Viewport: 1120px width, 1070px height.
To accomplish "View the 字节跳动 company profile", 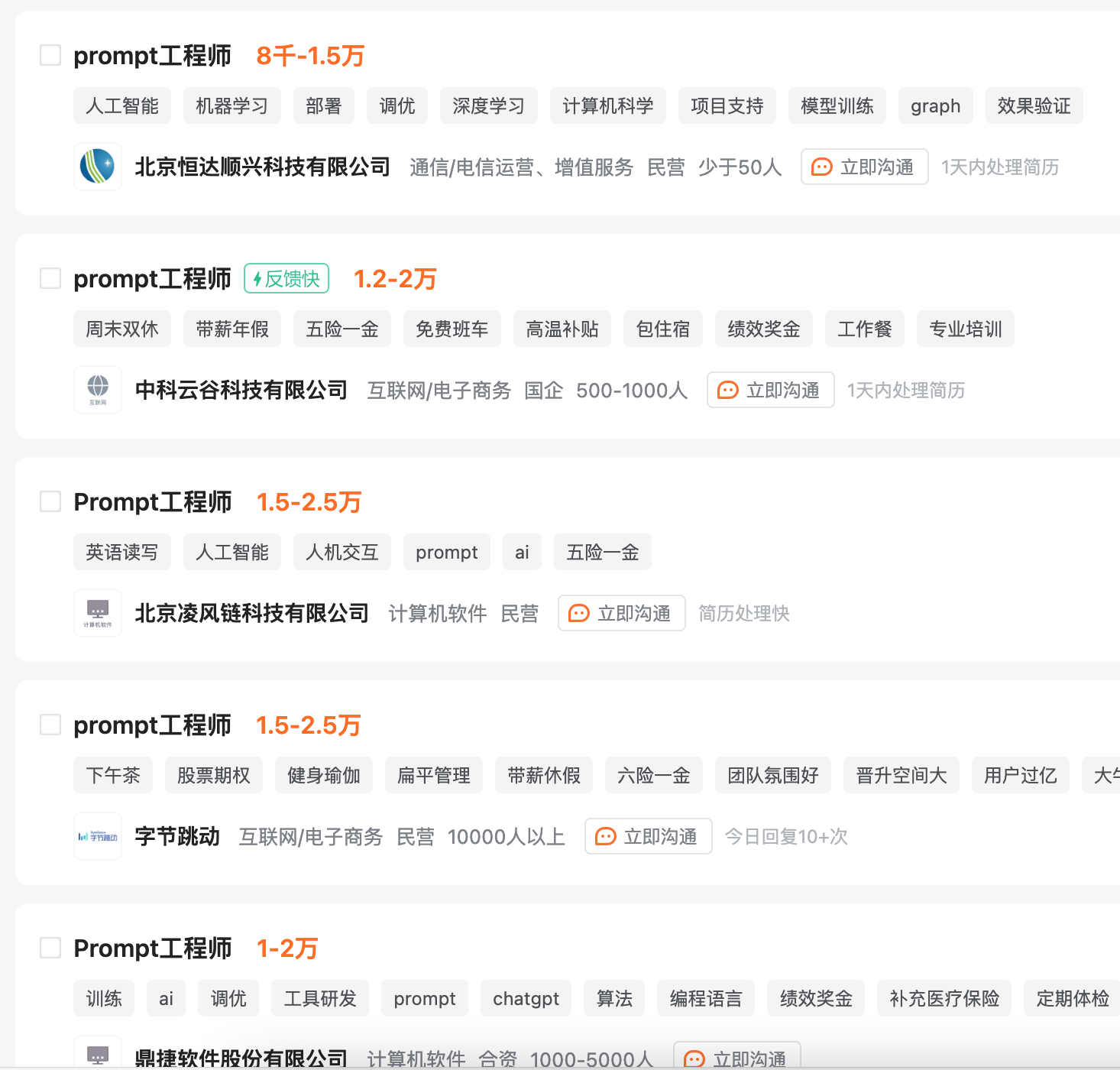I will 177,836.
